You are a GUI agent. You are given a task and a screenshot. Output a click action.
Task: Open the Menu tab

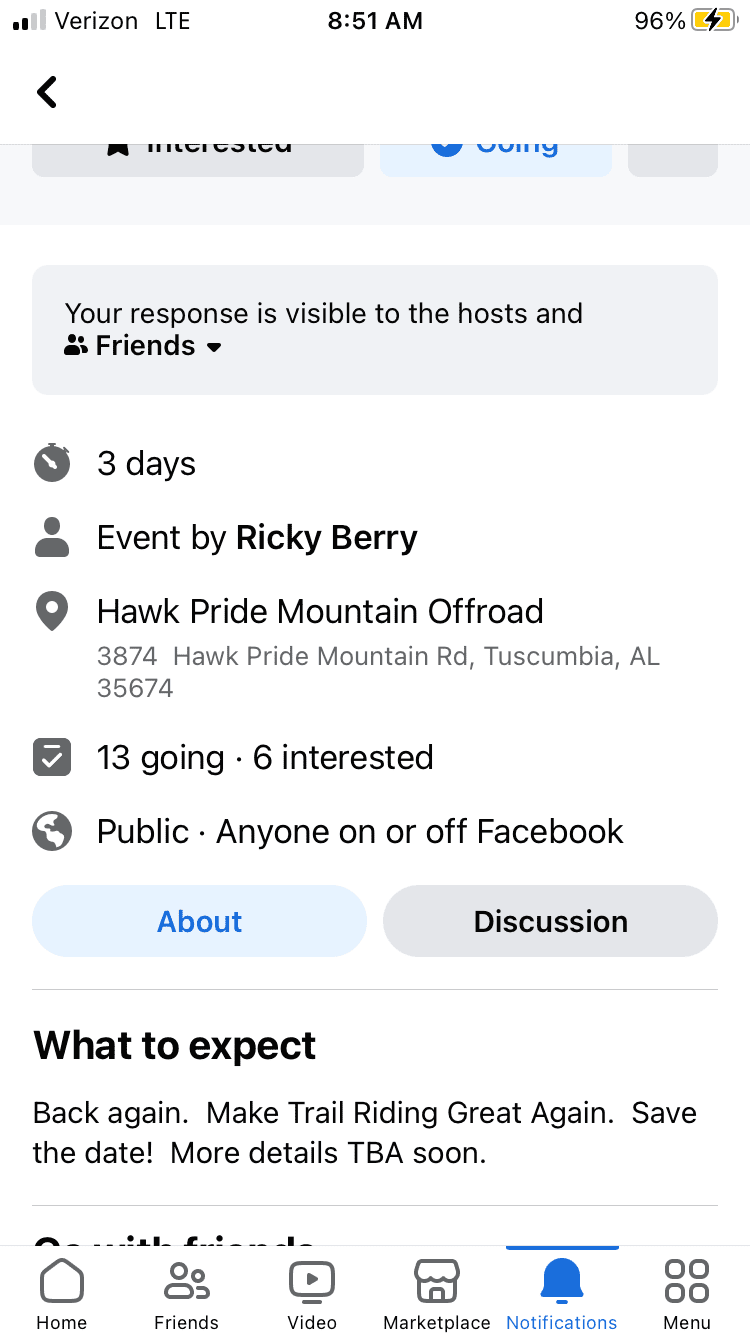point(687,1294)
